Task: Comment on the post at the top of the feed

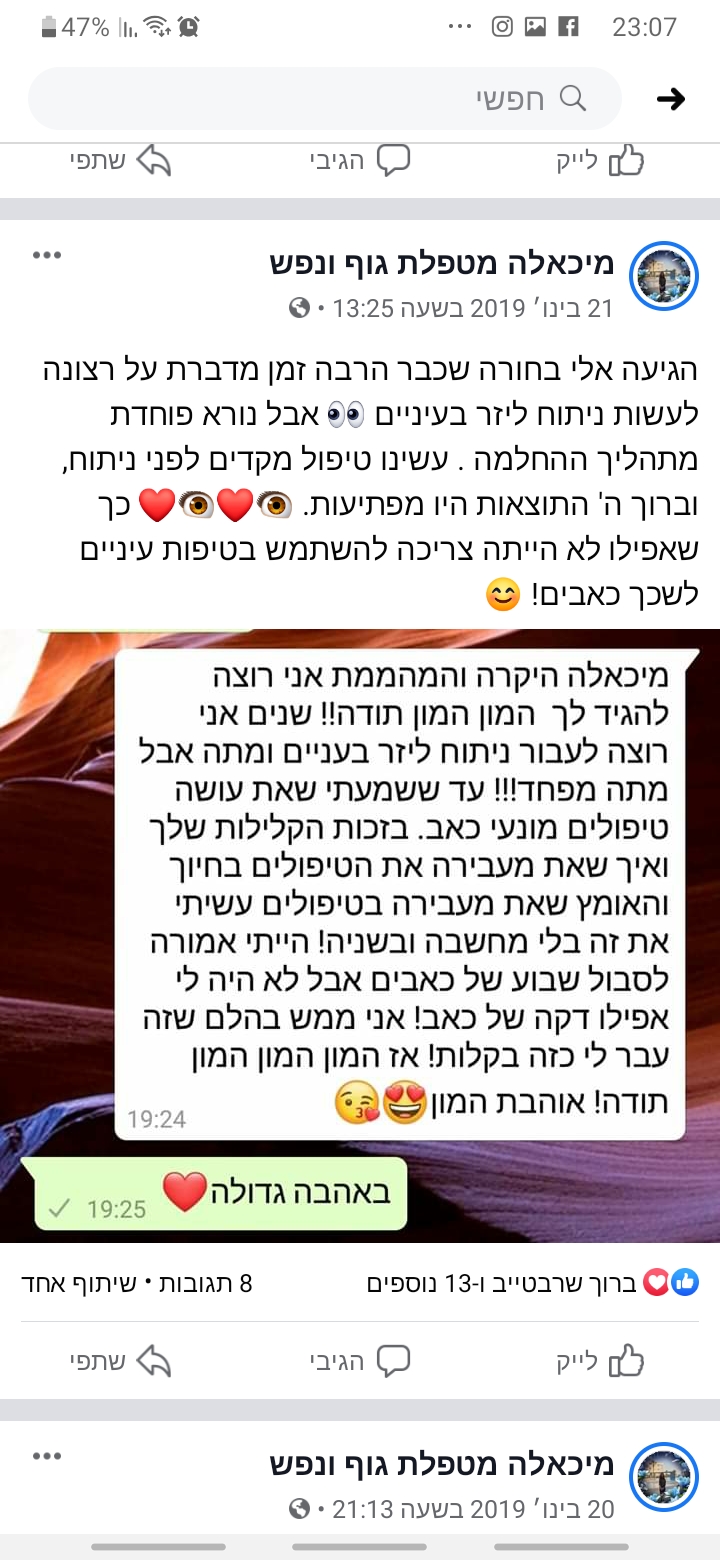Action: coord(360,161)
